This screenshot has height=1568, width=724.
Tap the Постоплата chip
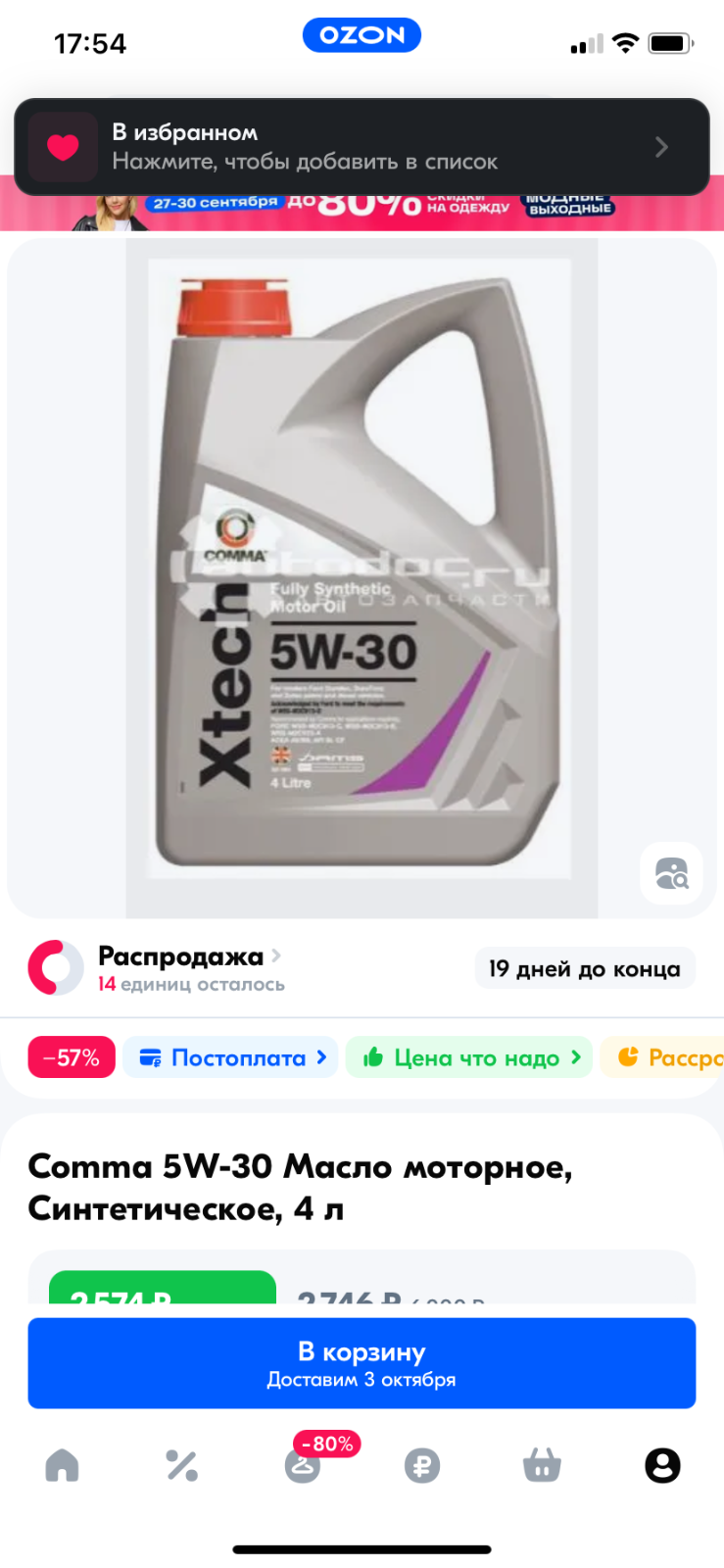pyautogui.click(x=230, y=1057)
